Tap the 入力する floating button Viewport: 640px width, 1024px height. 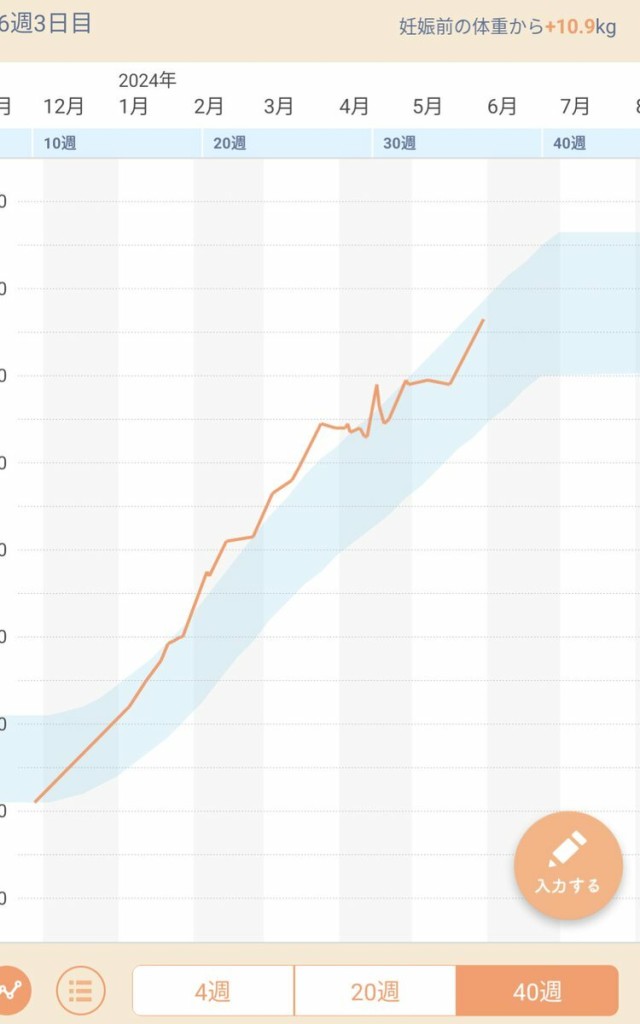coord(567,866)
